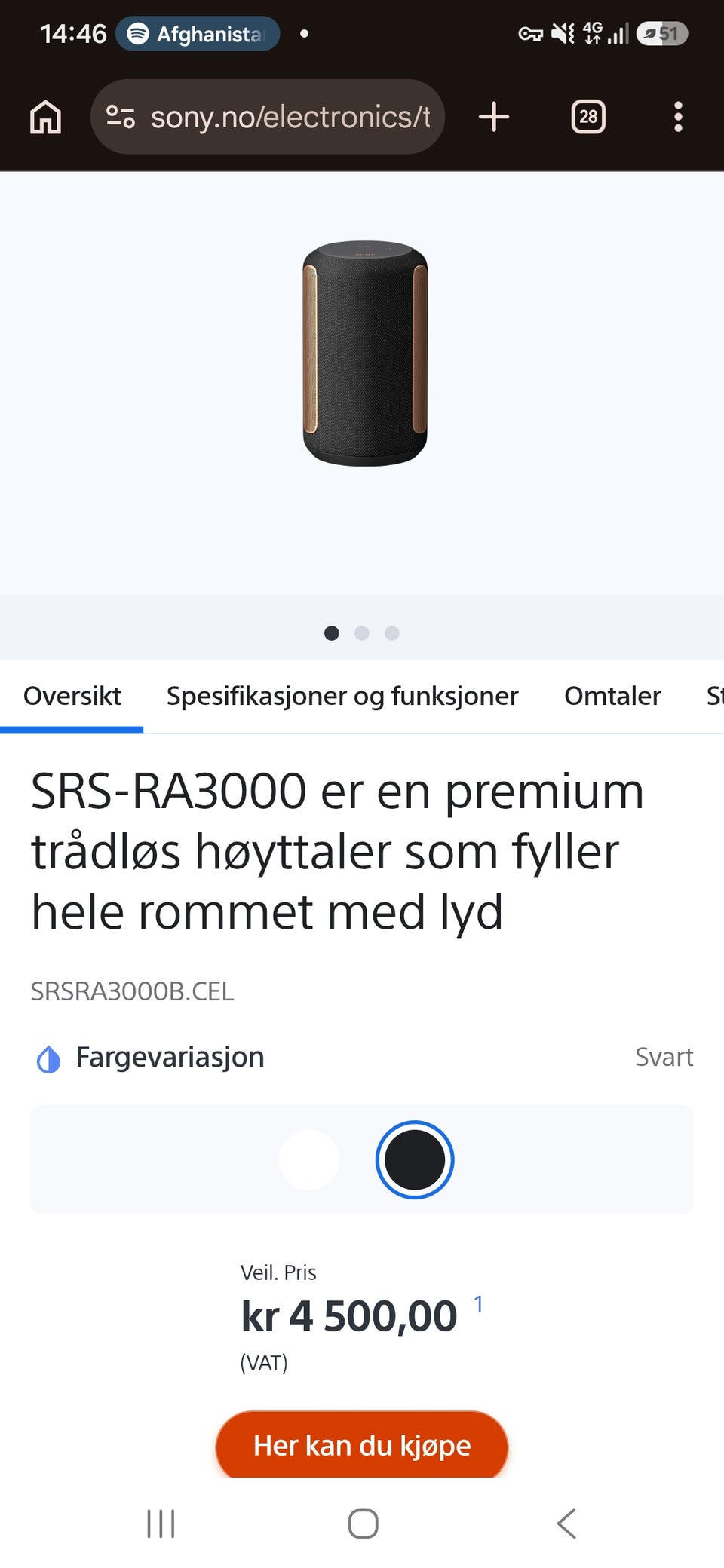Go back with system back button
This screenshot has width=724, height=1568.
pos(566,1524)
